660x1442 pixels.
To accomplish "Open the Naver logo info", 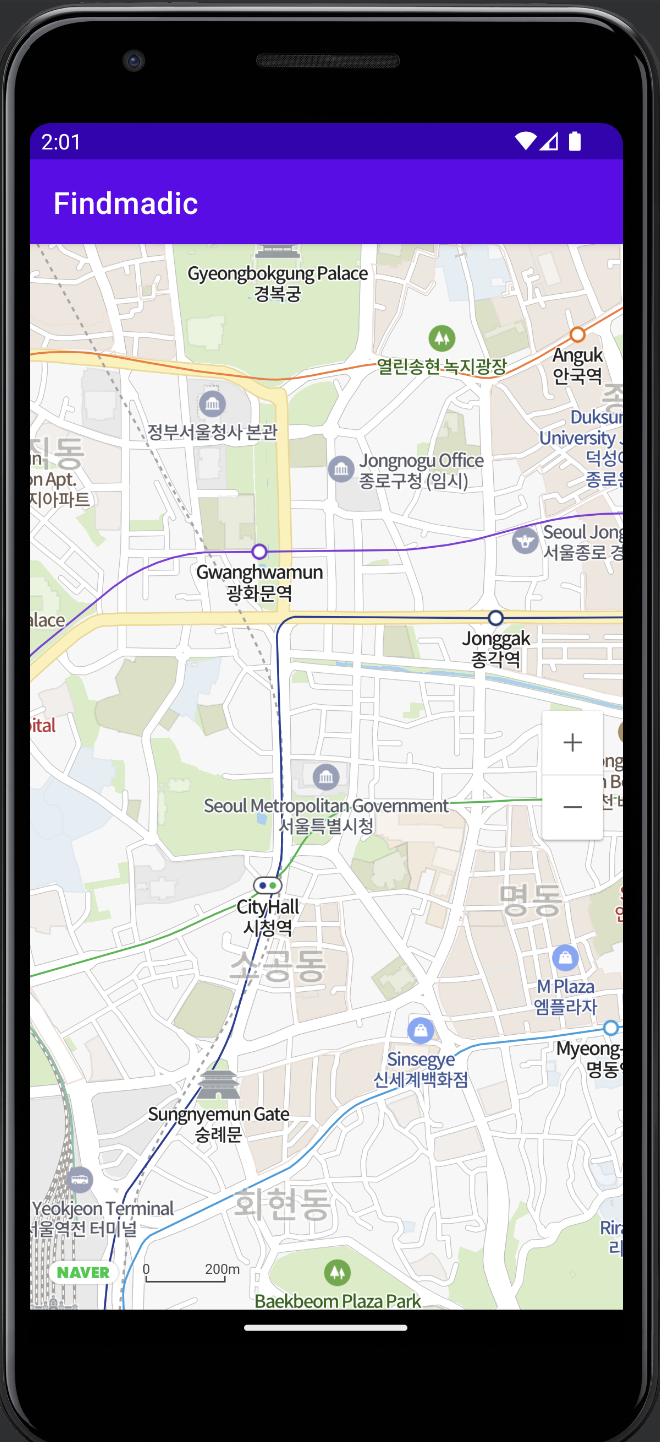I will click(83, 1273).
